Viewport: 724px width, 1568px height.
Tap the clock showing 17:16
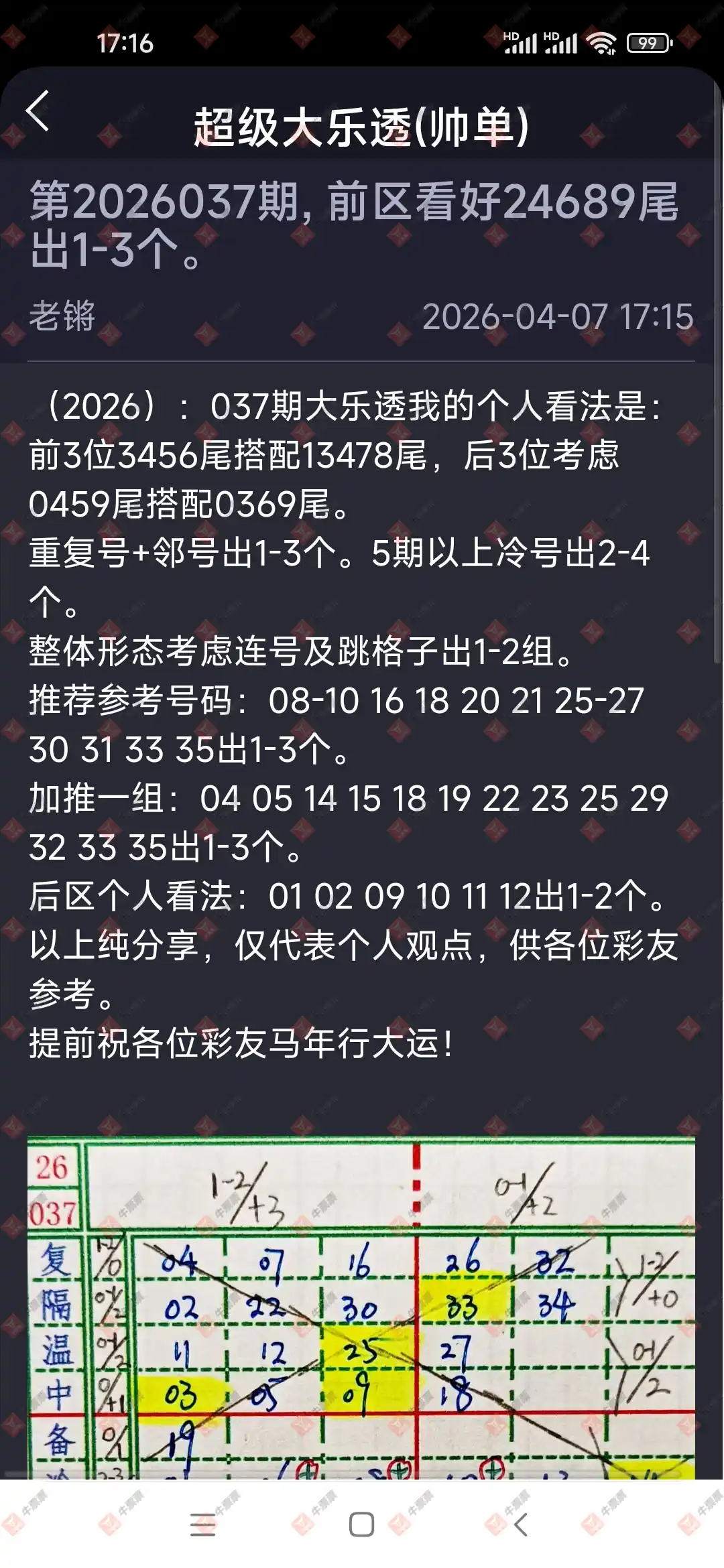pos(126,44)
